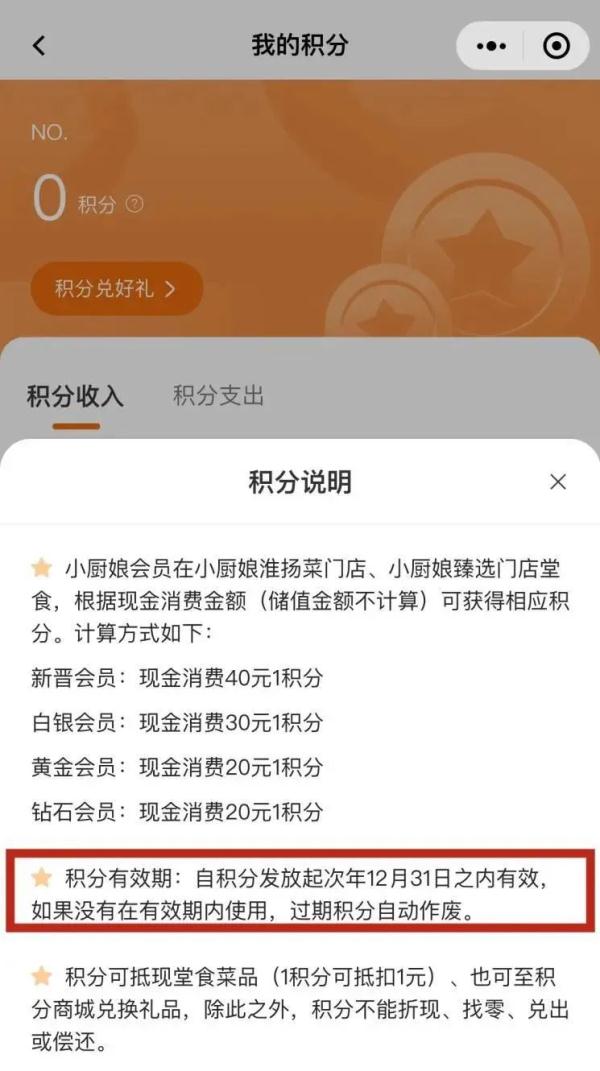Switch to the 积分支出 tab
This screenshot has height=1071, width=600.
point(218,395)
